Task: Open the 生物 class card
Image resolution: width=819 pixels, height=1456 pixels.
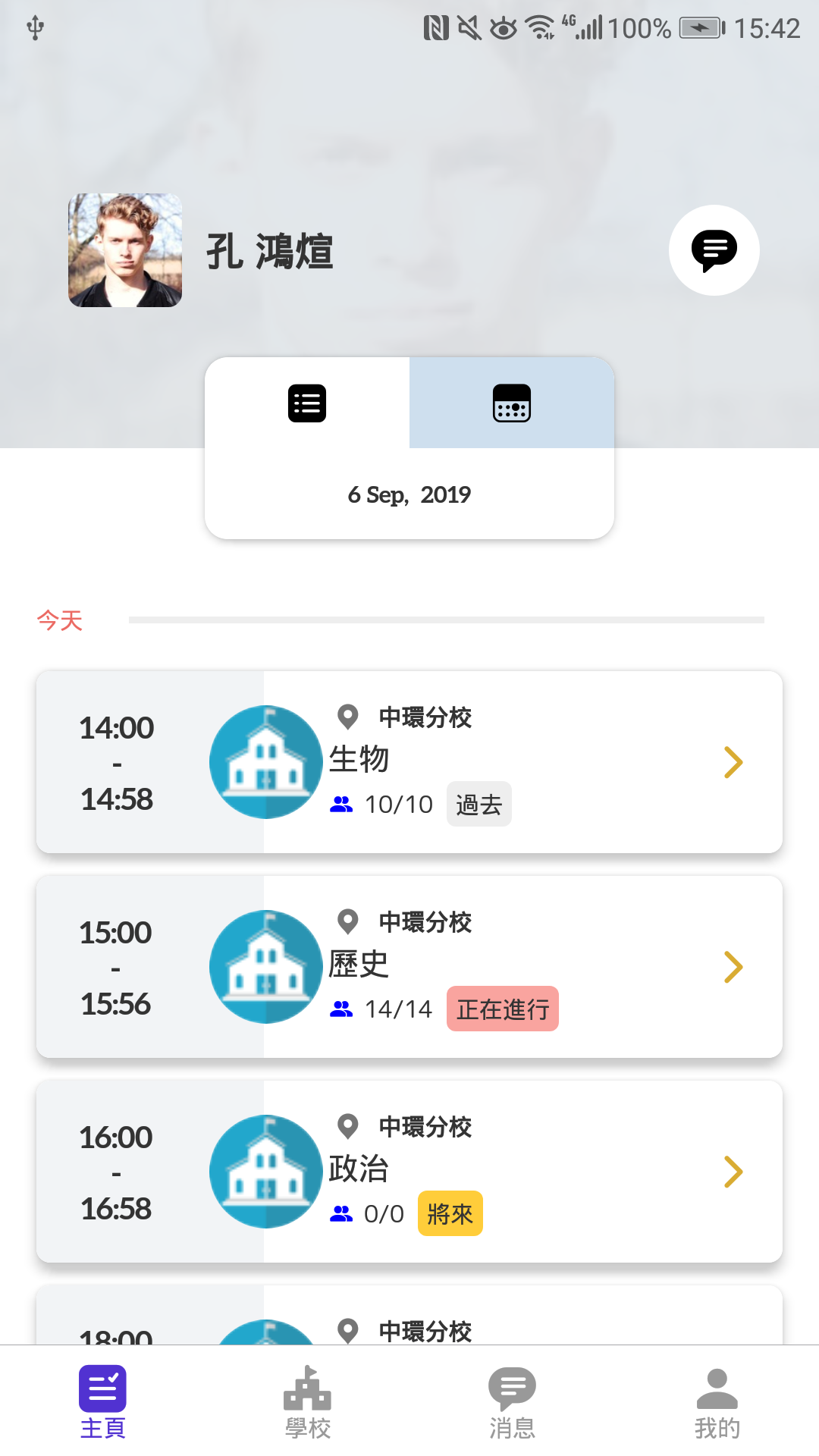Action: [x=409, y=762]
